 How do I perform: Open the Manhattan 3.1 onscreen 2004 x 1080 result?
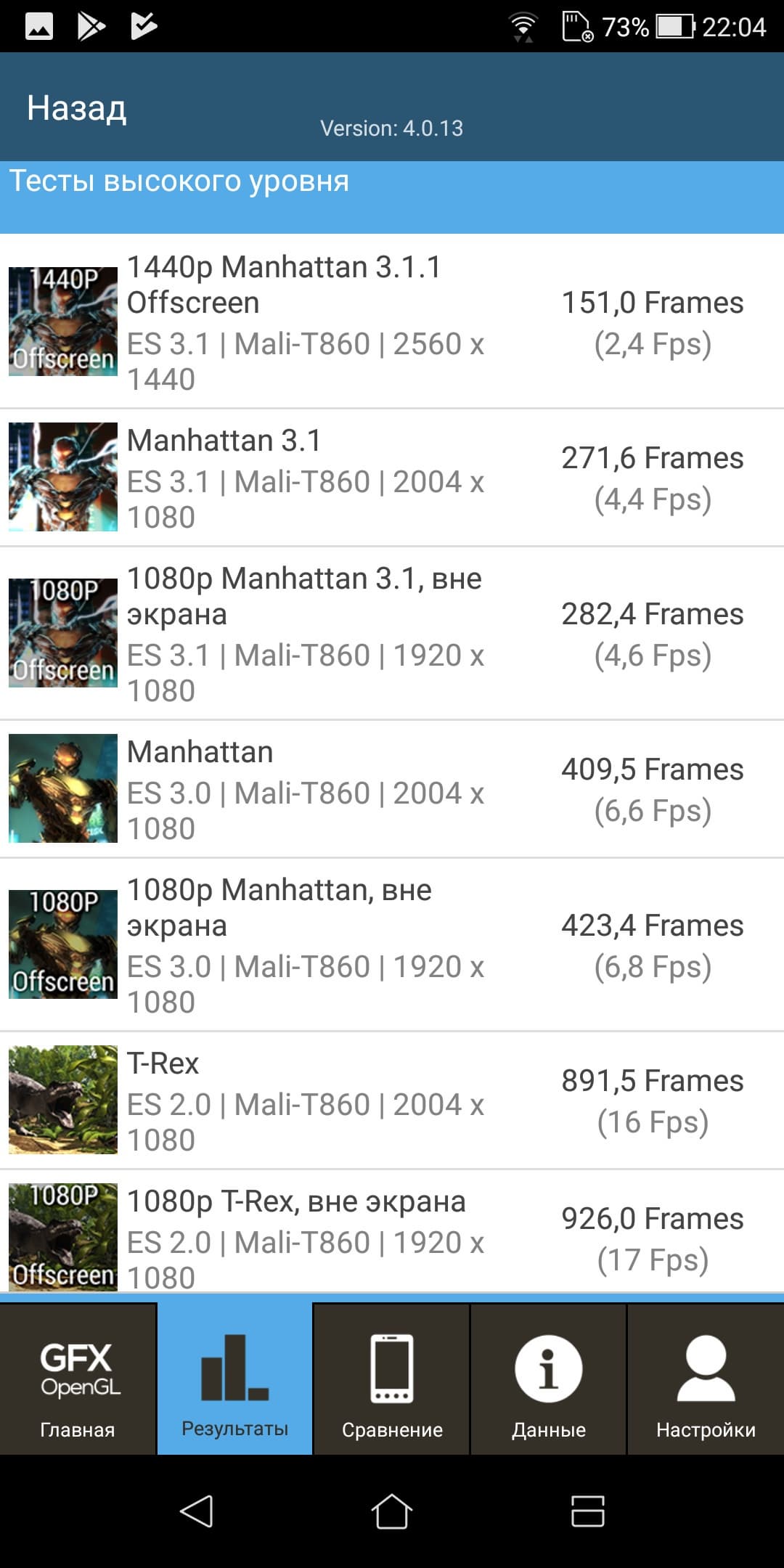tap(392, 478)
